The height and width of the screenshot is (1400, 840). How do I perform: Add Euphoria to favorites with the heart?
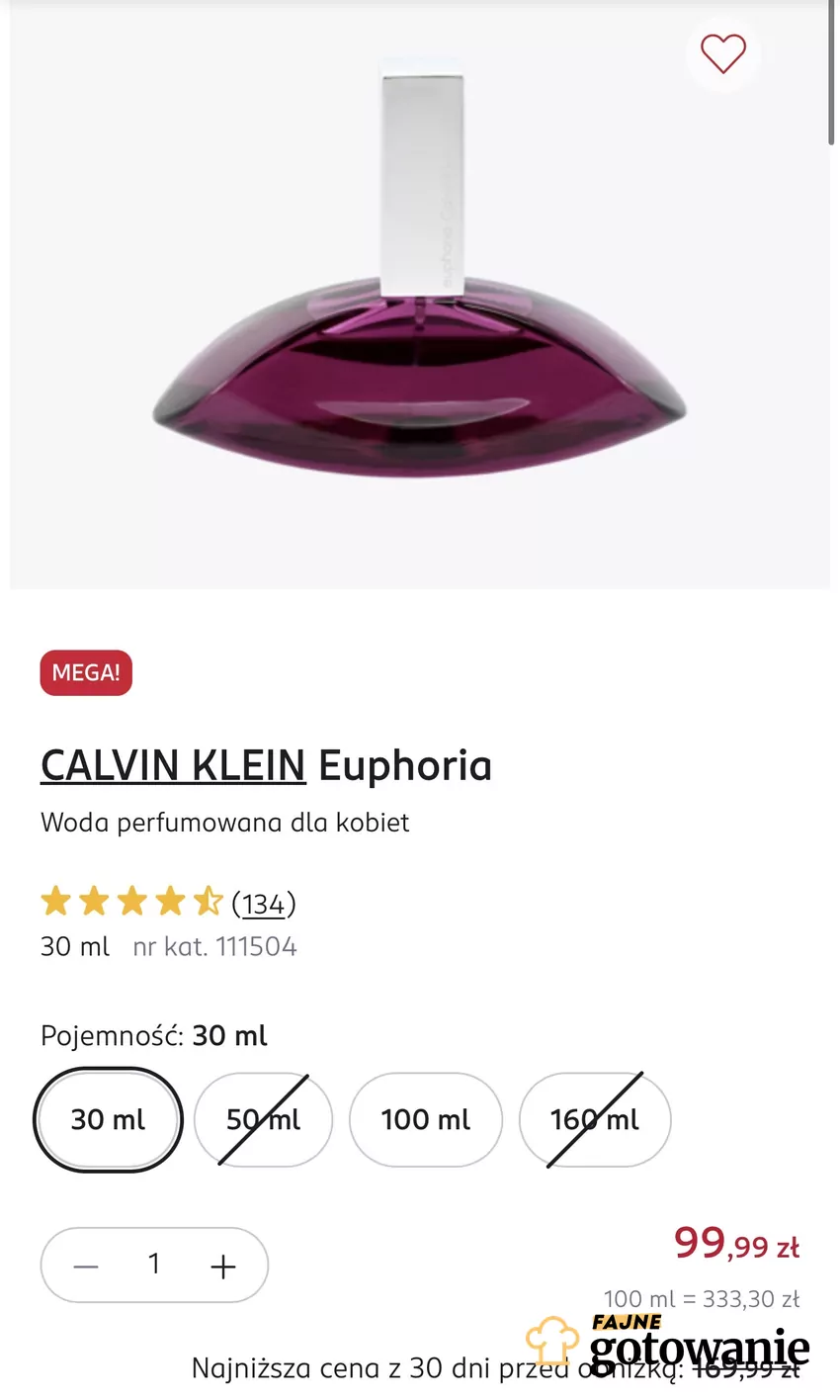[x=722, y=53]
